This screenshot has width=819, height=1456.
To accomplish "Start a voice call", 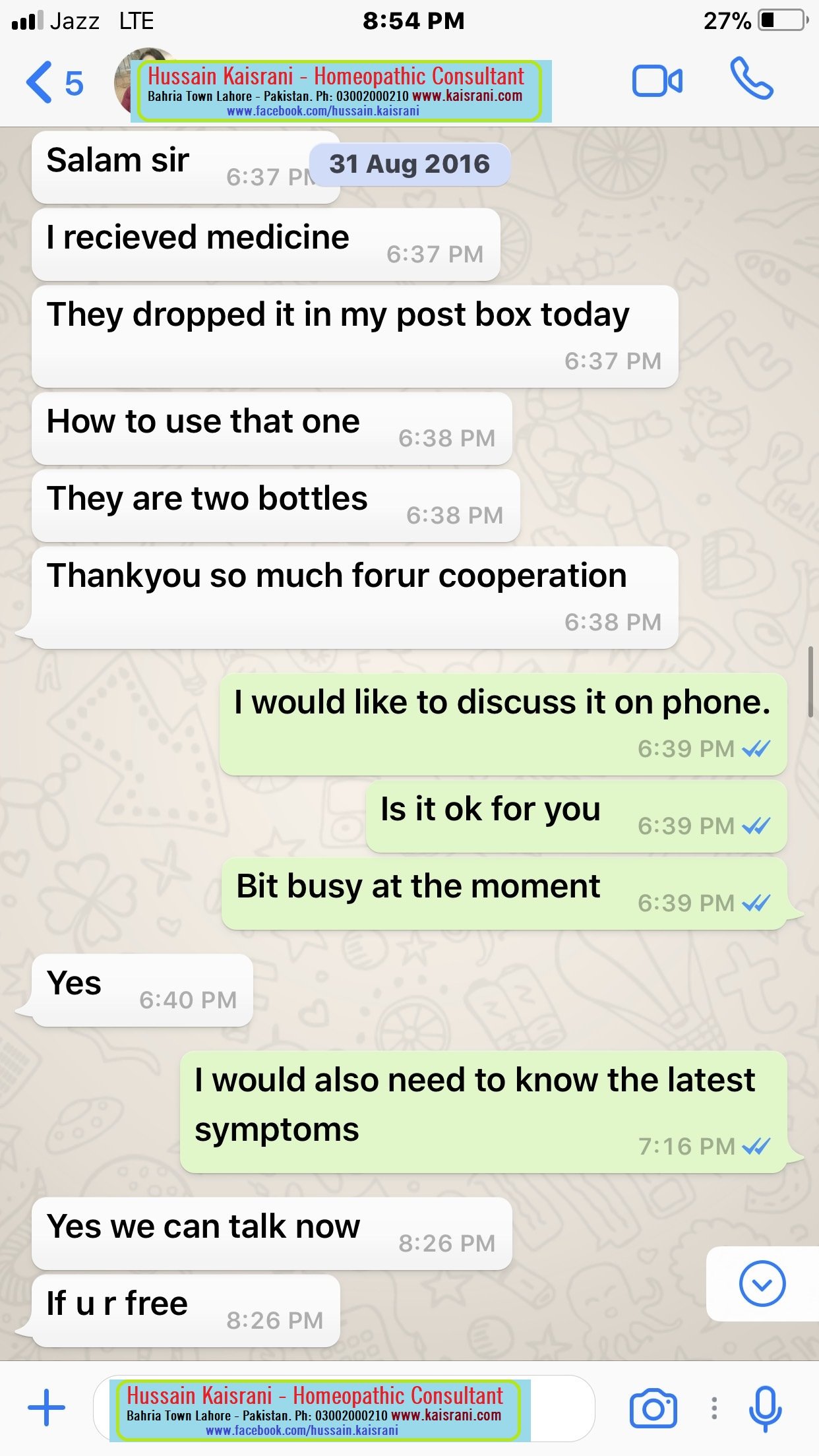I will click(751, 79).
